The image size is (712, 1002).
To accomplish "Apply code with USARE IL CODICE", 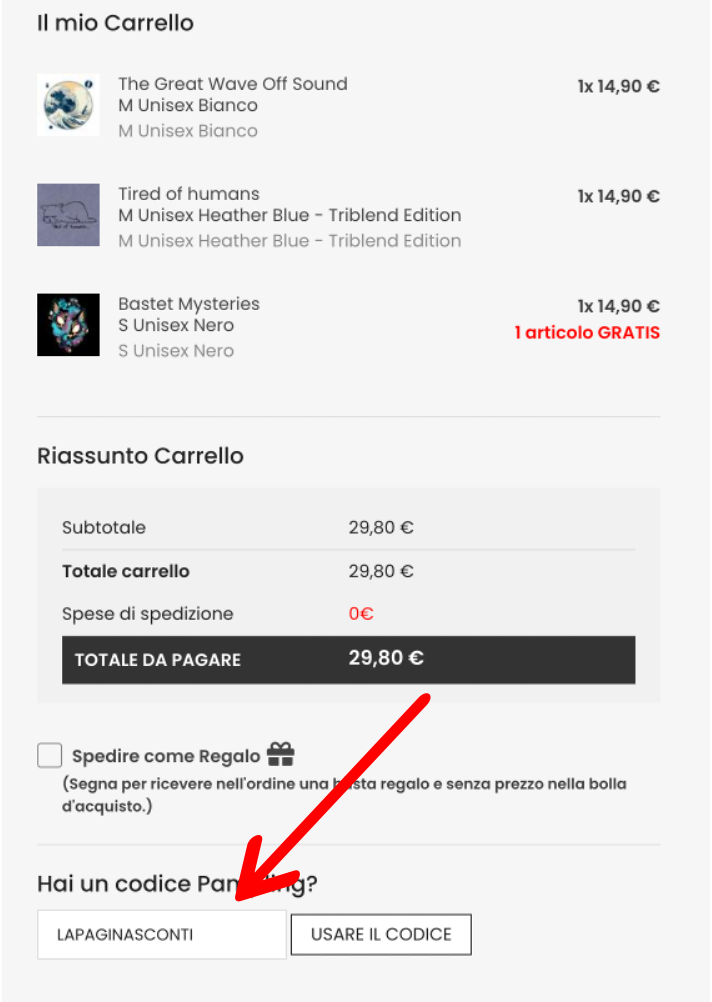I will pyautogui.click(x=381, y=934).
